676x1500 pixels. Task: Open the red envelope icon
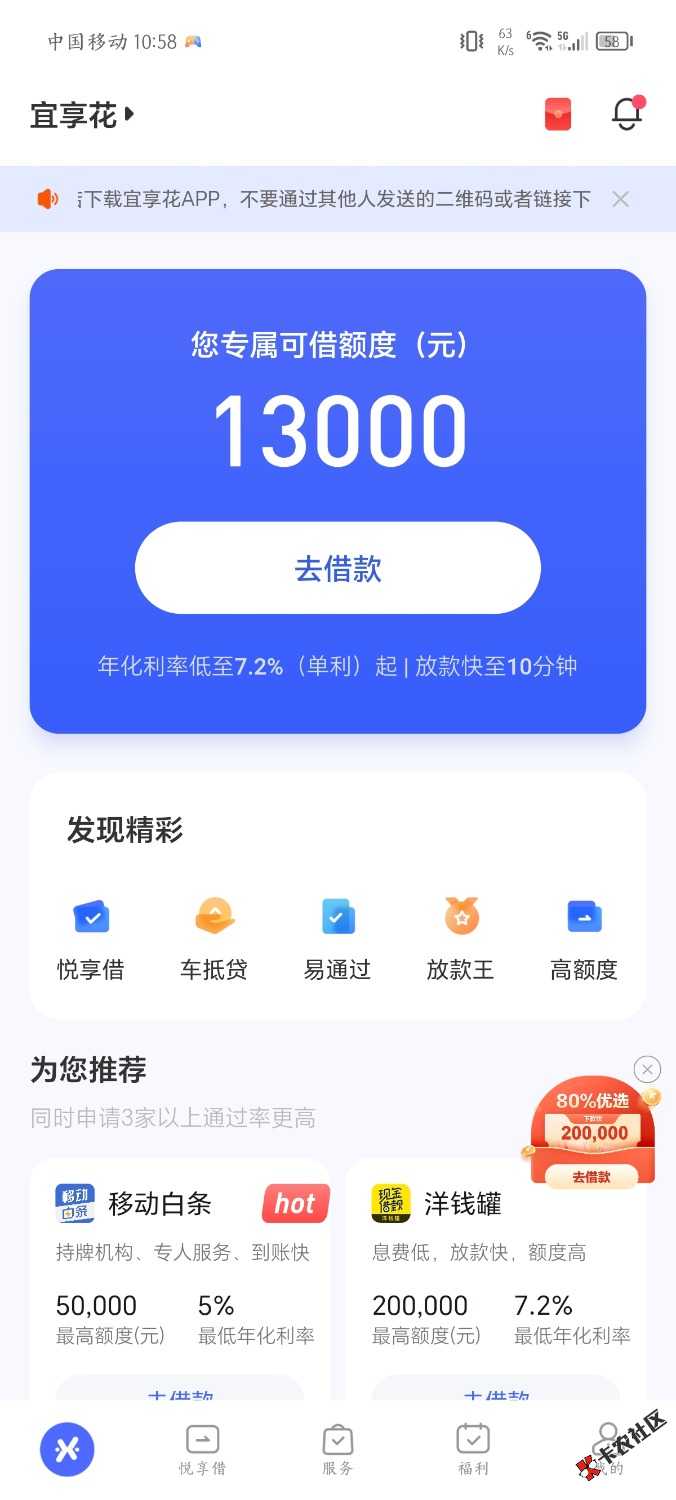558,114
